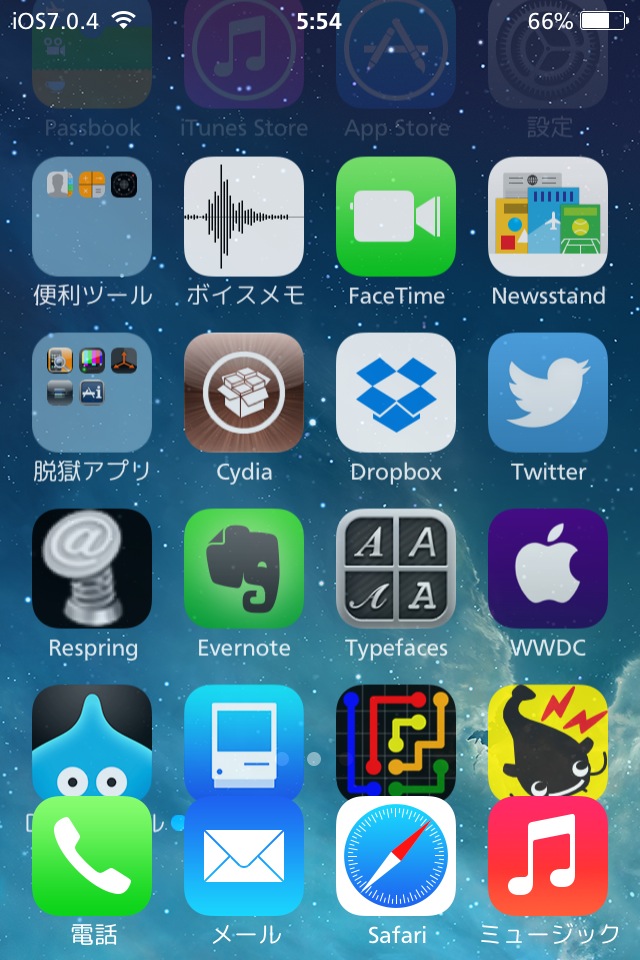
Task: Open the メール mail app in dock
Action: click(244, 856)
